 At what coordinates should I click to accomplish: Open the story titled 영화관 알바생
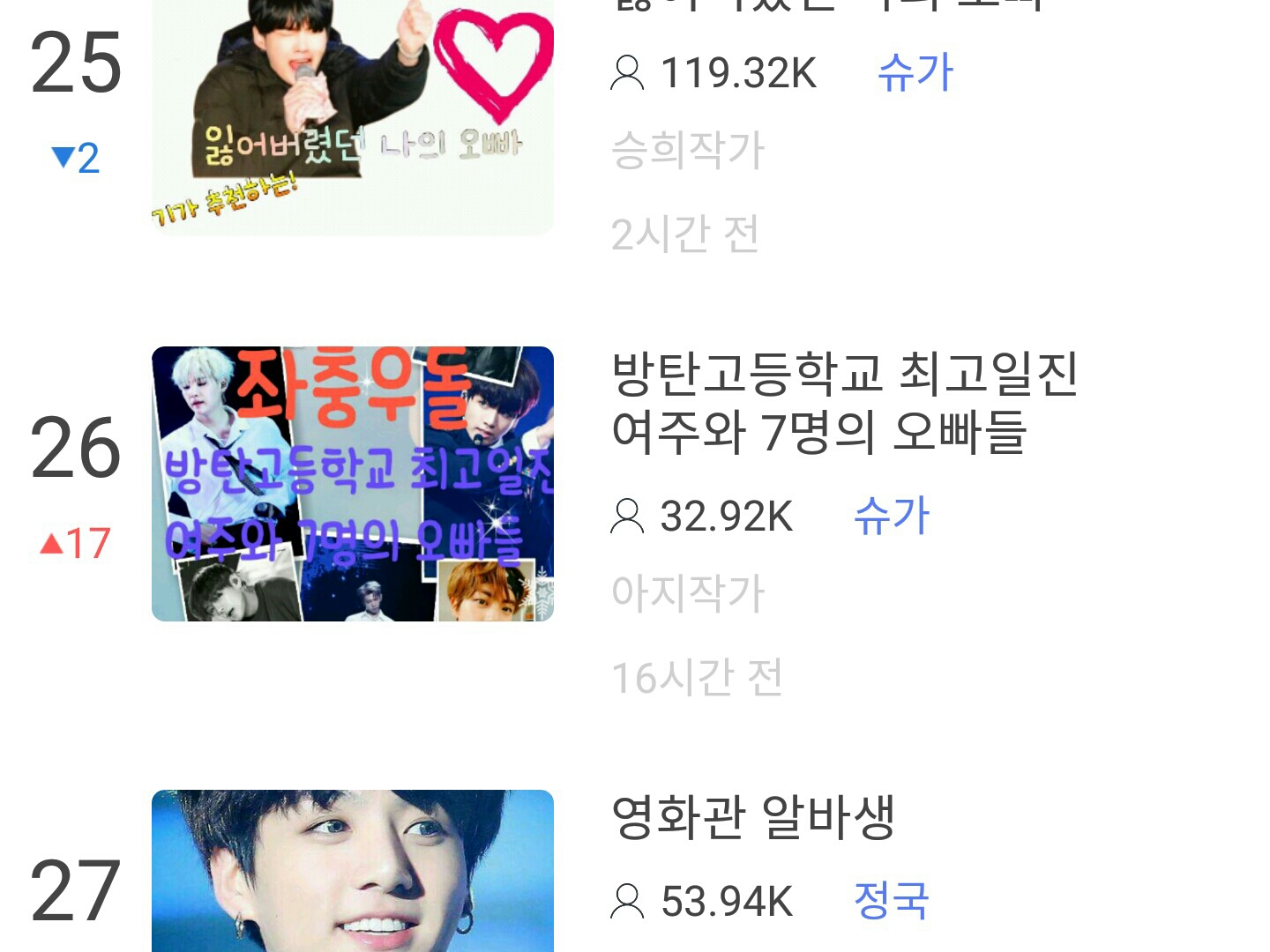753,816
